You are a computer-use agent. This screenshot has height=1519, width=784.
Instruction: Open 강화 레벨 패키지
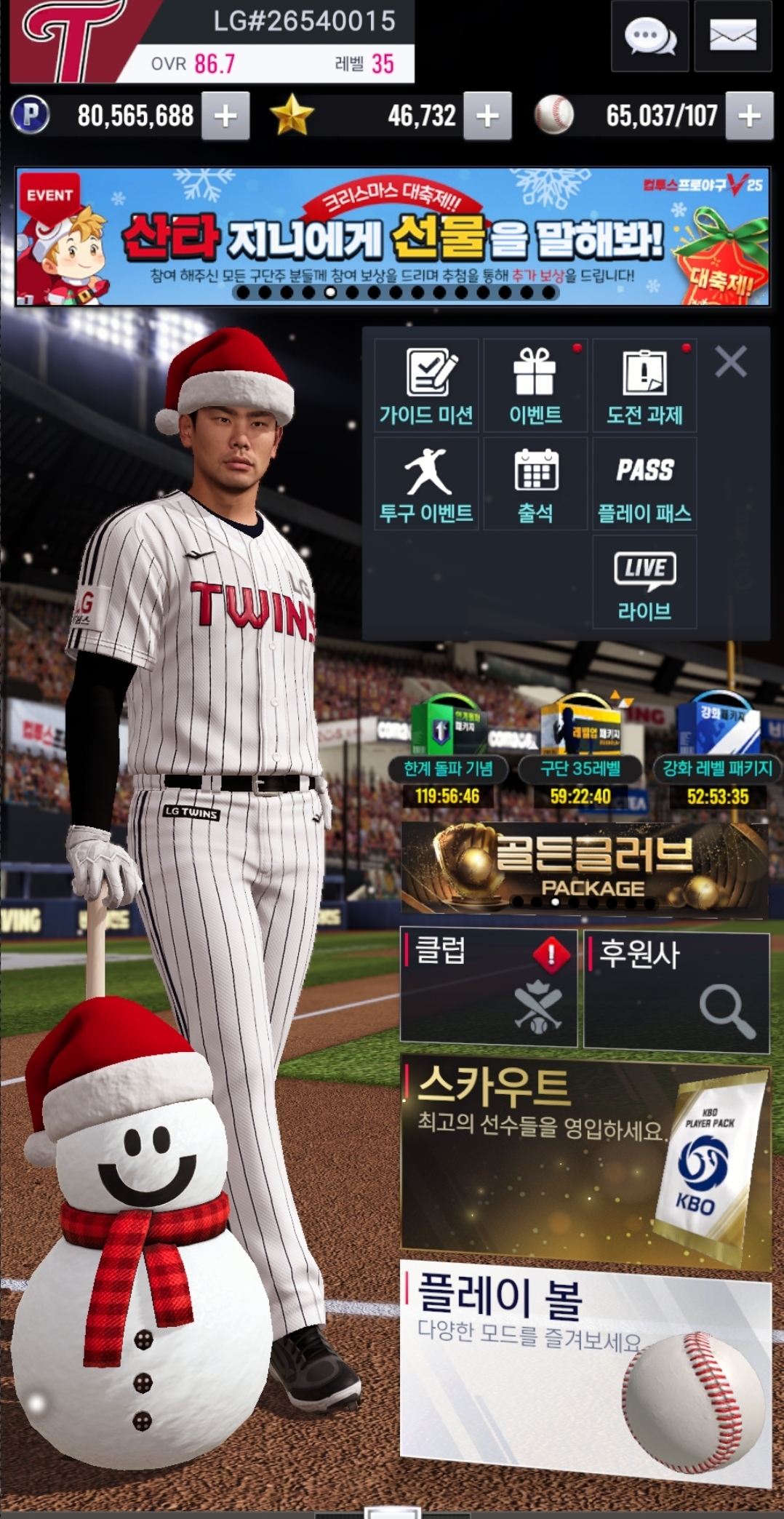coord(718,749)
